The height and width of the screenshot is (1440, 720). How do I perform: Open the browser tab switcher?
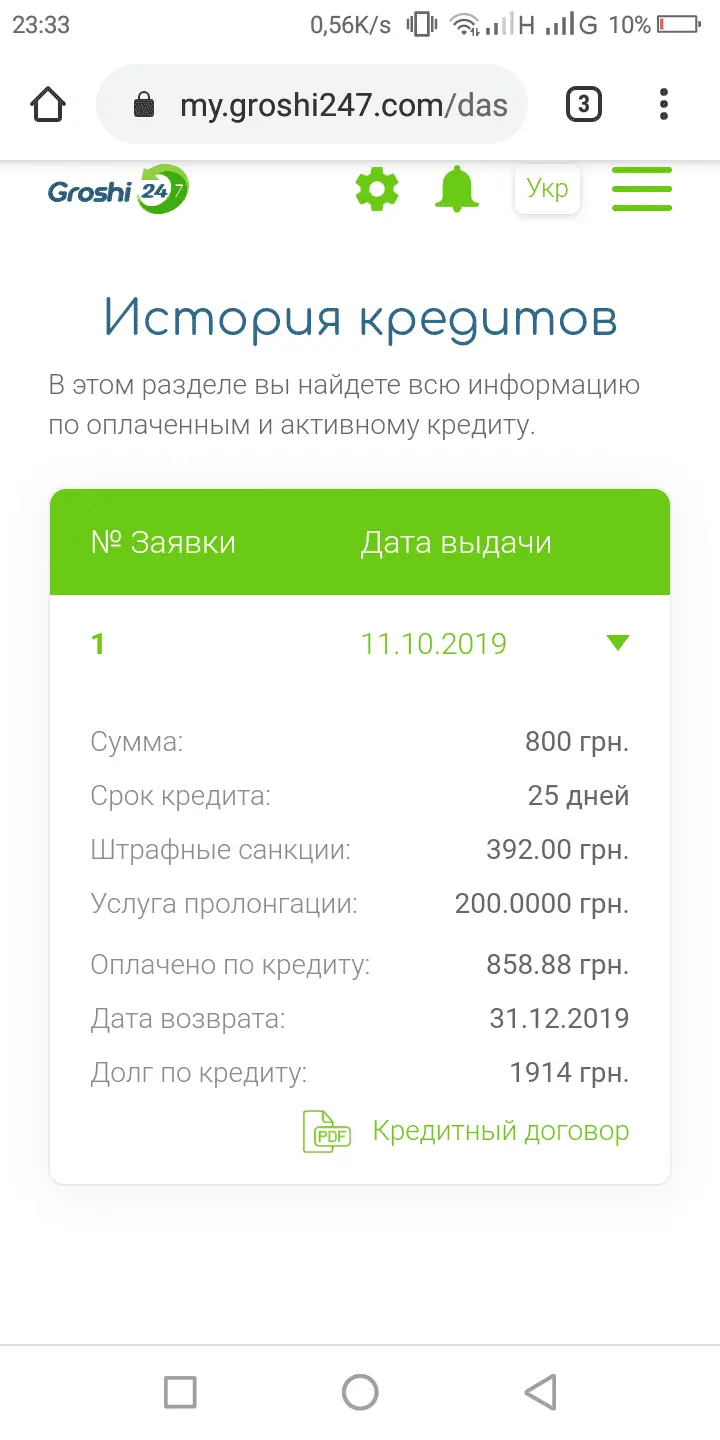point(584,105)
